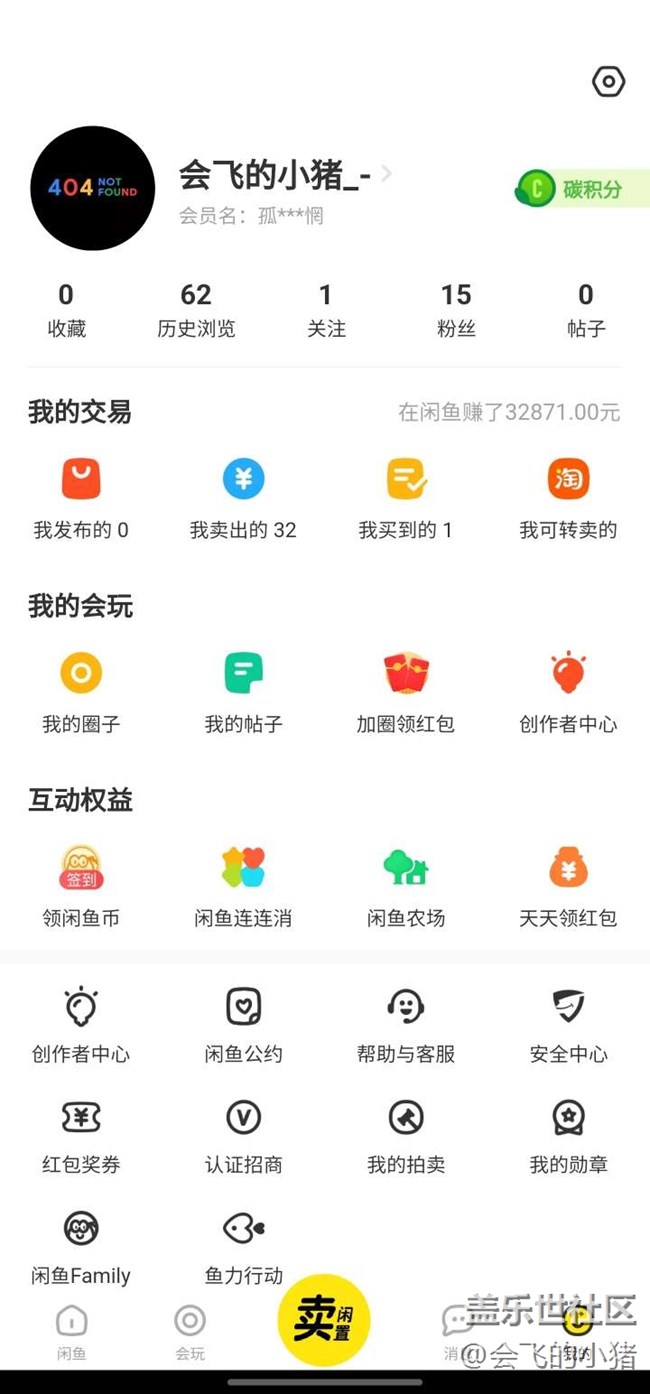Tap the yellow 卖闲置 sell button

323,1320
